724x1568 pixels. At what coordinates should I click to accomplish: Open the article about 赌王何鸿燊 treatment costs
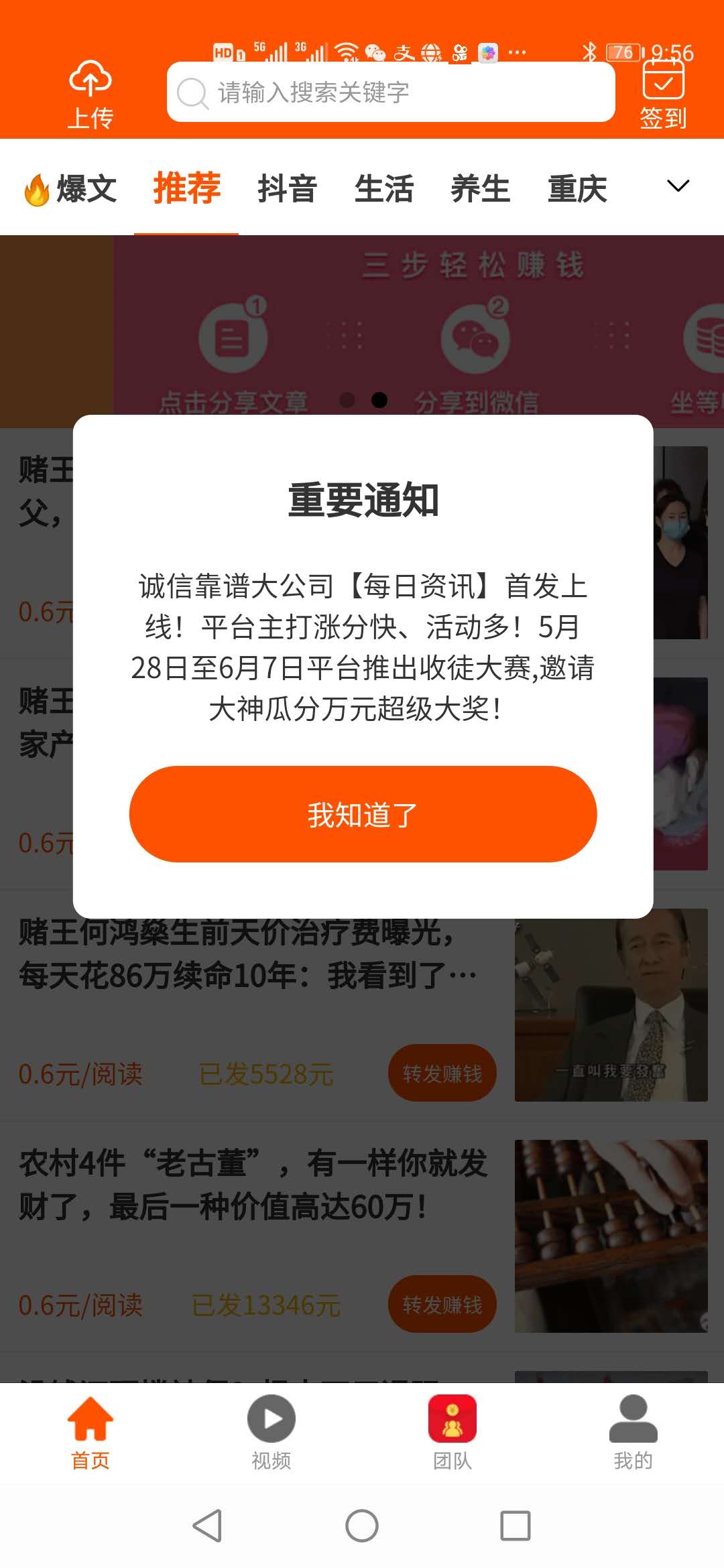point(248,955)
